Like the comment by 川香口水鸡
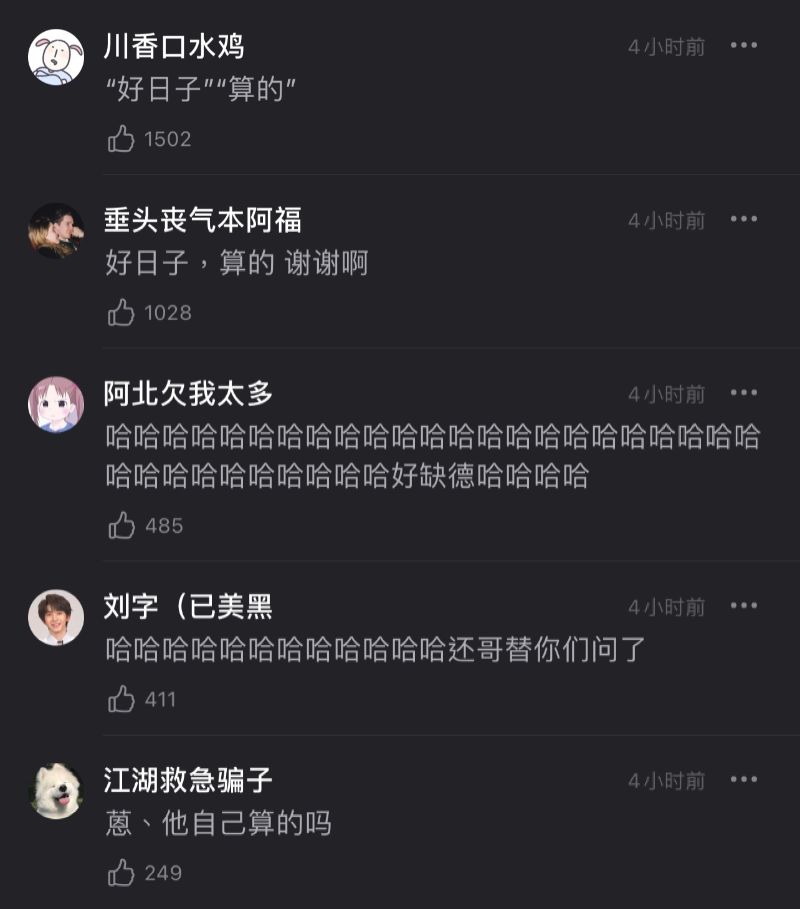 (122, 139)
